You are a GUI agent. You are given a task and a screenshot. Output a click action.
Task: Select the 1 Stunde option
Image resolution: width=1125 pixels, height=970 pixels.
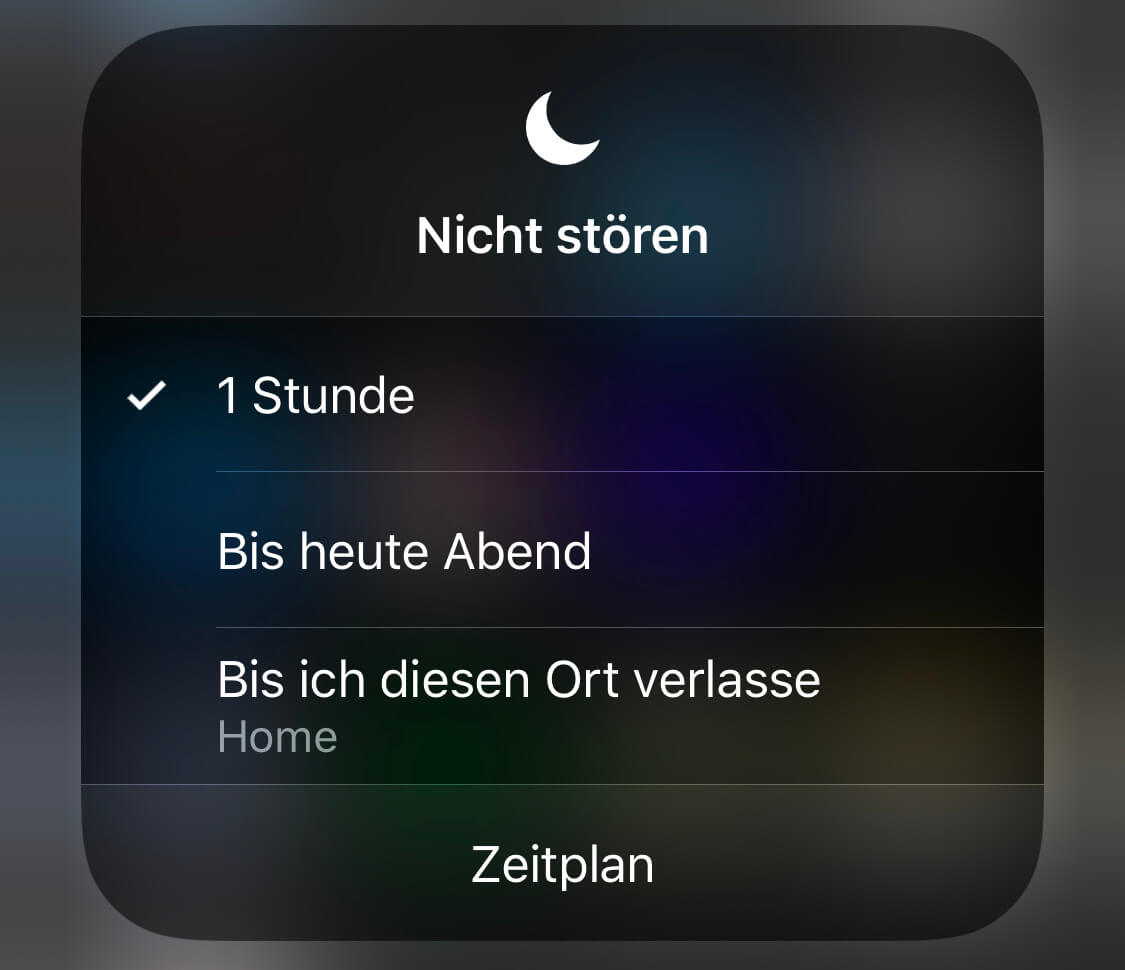click(x=316, y=396)
